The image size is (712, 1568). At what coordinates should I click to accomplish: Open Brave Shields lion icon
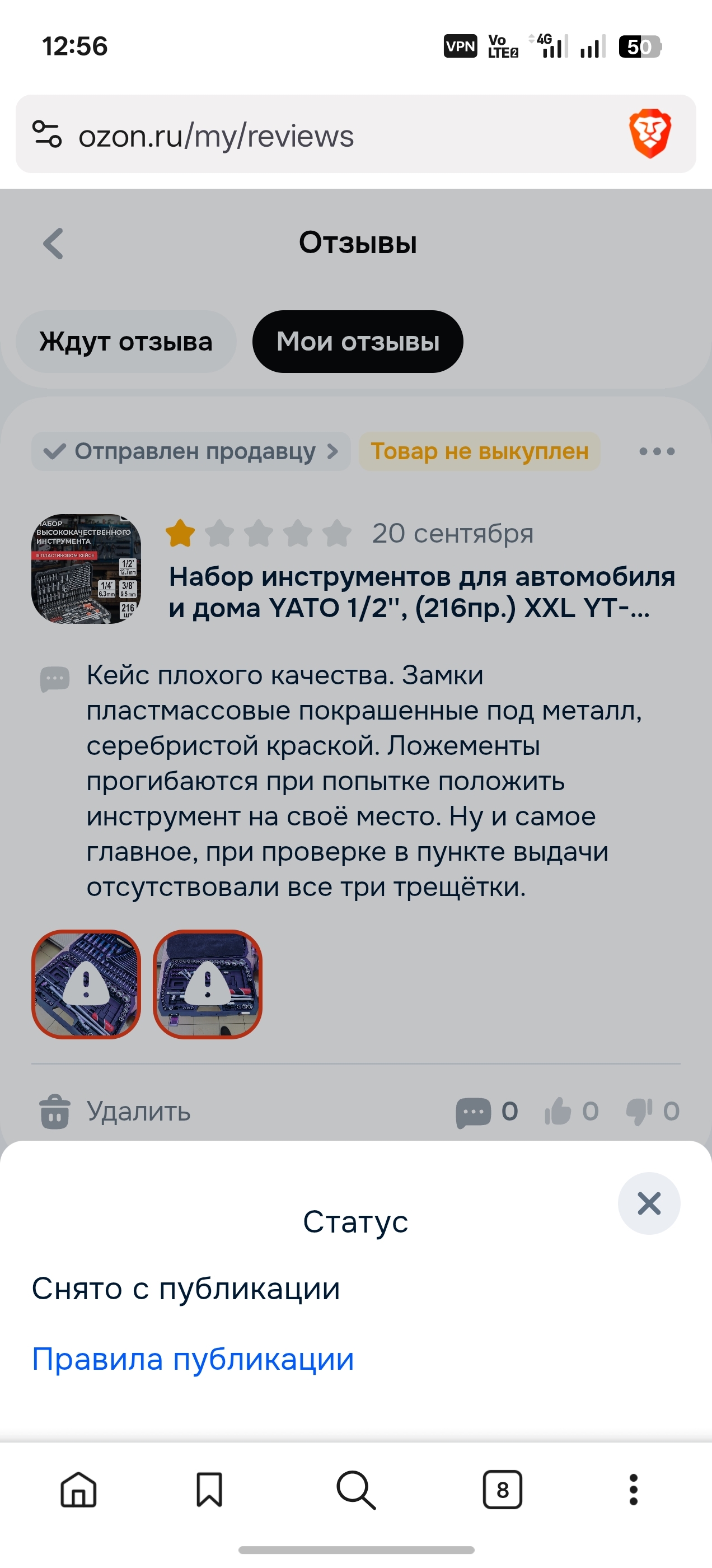click(650, 134)
